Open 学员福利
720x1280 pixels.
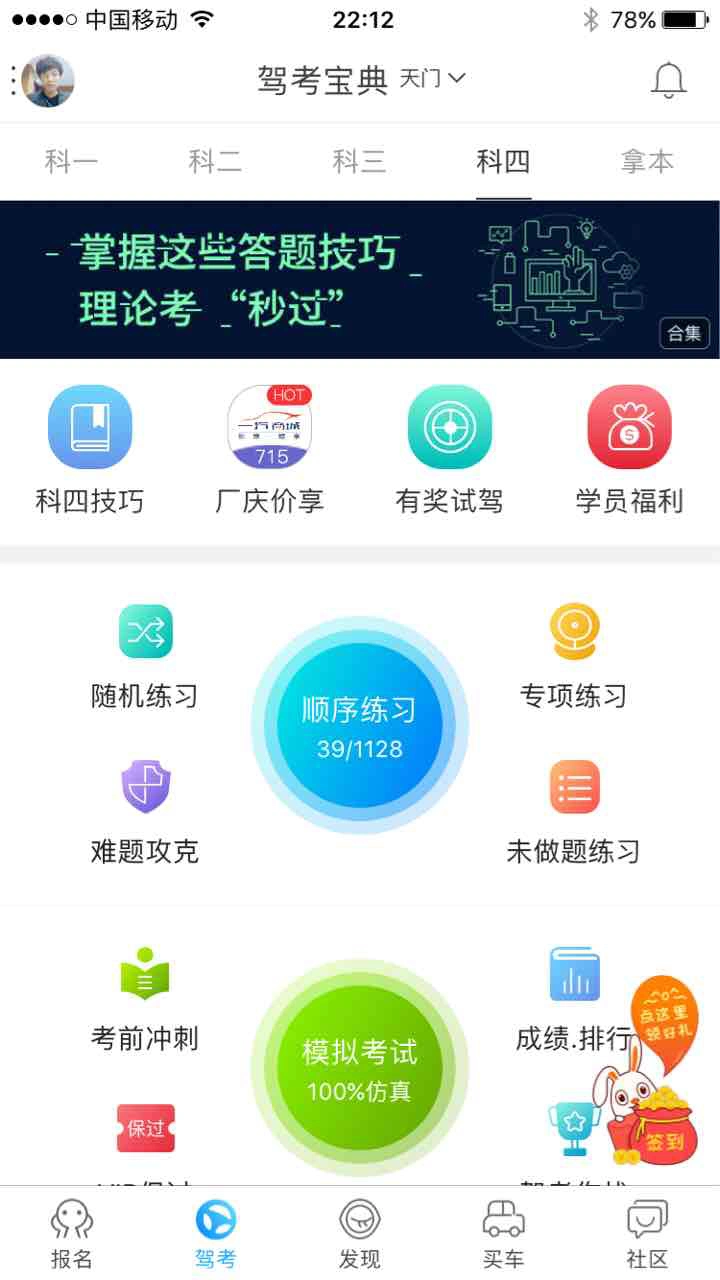click(629, 450)
